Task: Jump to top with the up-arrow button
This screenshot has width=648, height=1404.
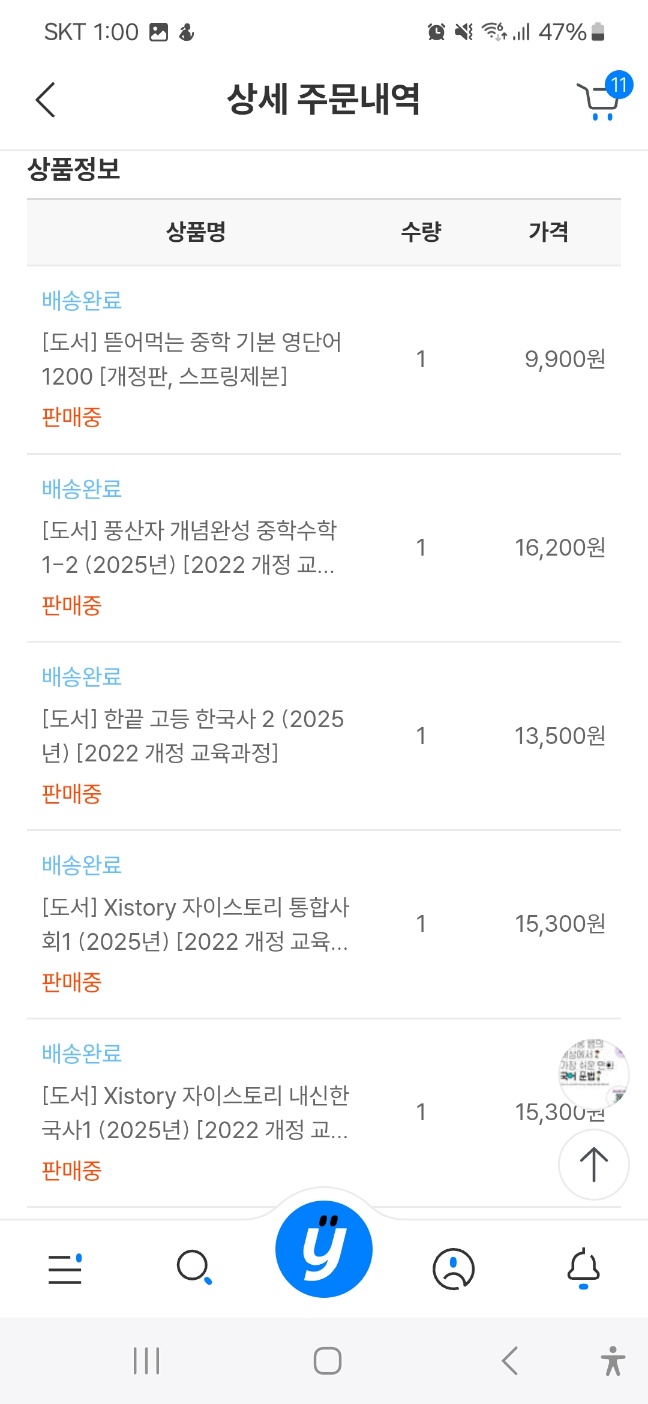Action: (594, 1164)
